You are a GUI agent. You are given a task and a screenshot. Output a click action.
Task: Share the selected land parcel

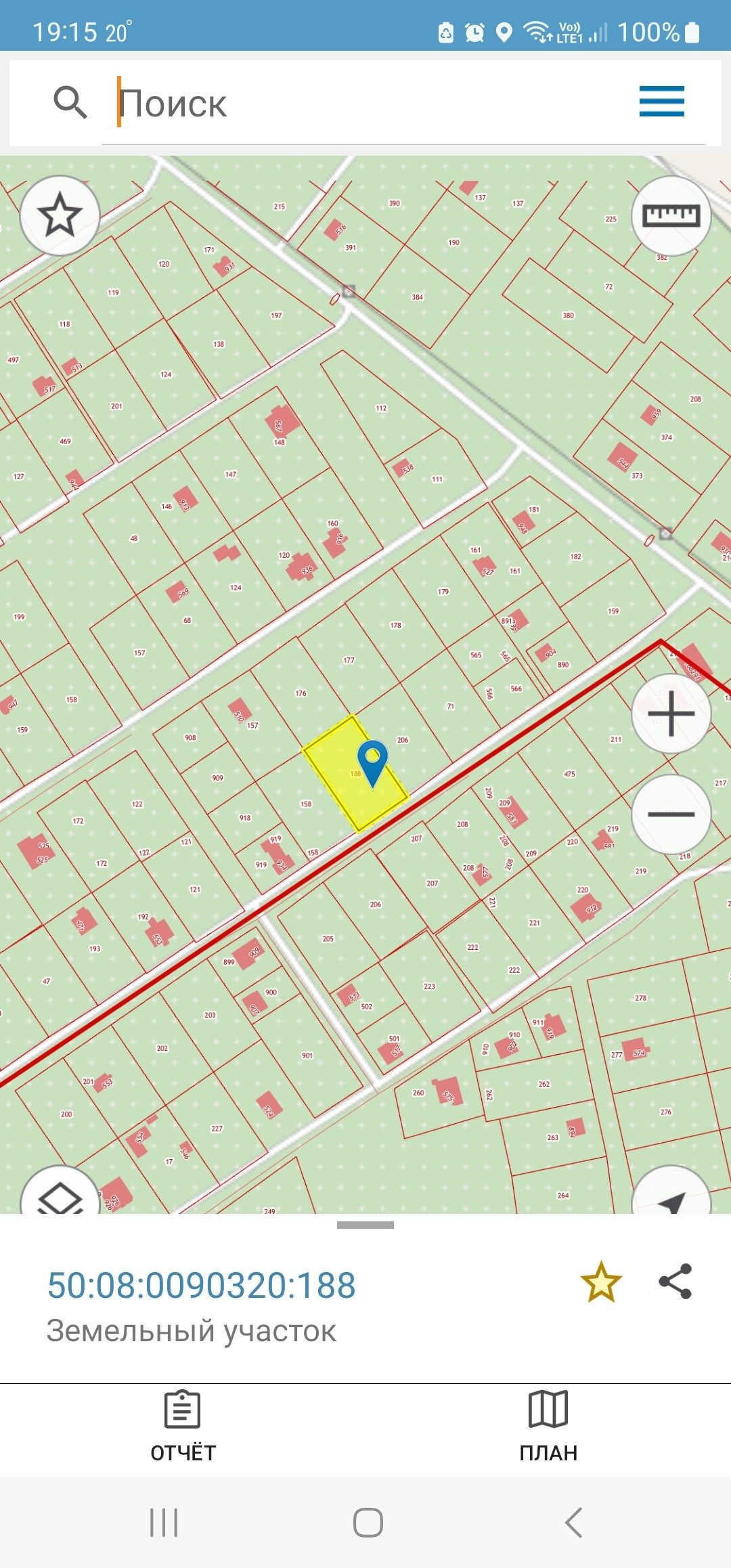tap(675, 1282)
